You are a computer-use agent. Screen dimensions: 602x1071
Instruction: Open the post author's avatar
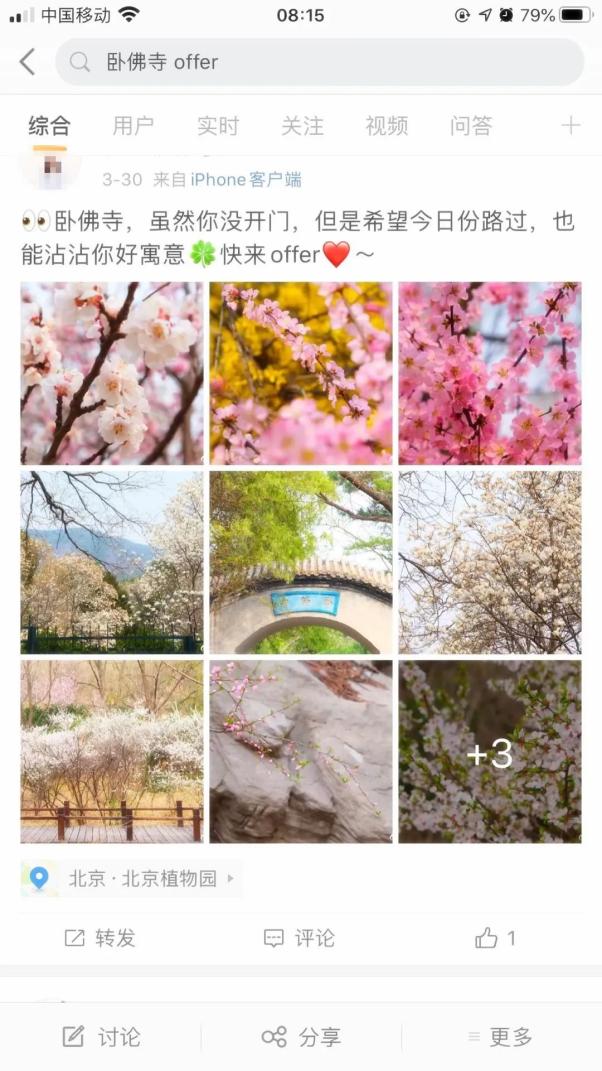click(x=50, y=168)
